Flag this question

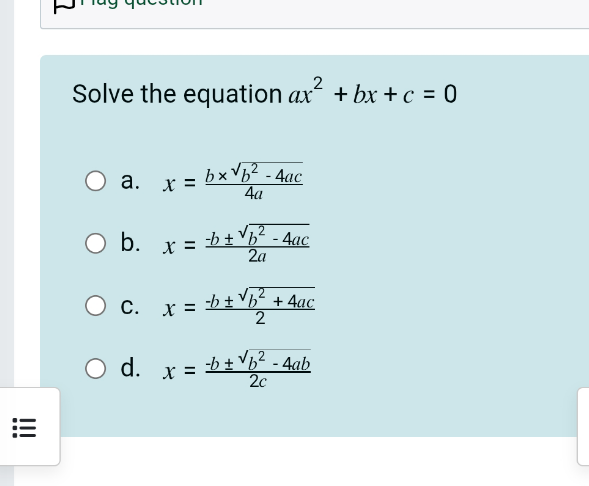pos(128,3)
